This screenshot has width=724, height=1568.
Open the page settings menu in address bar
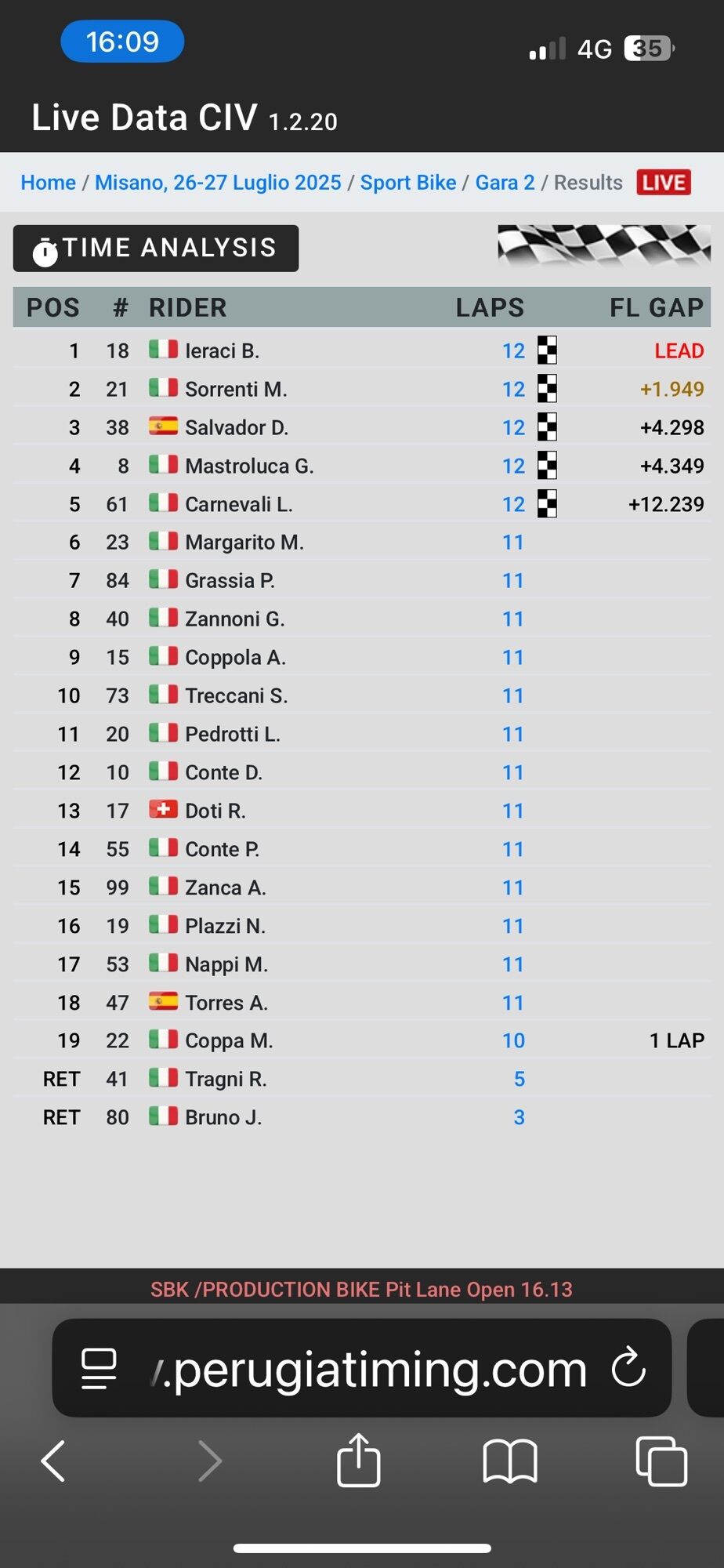tap(100, 1368)
